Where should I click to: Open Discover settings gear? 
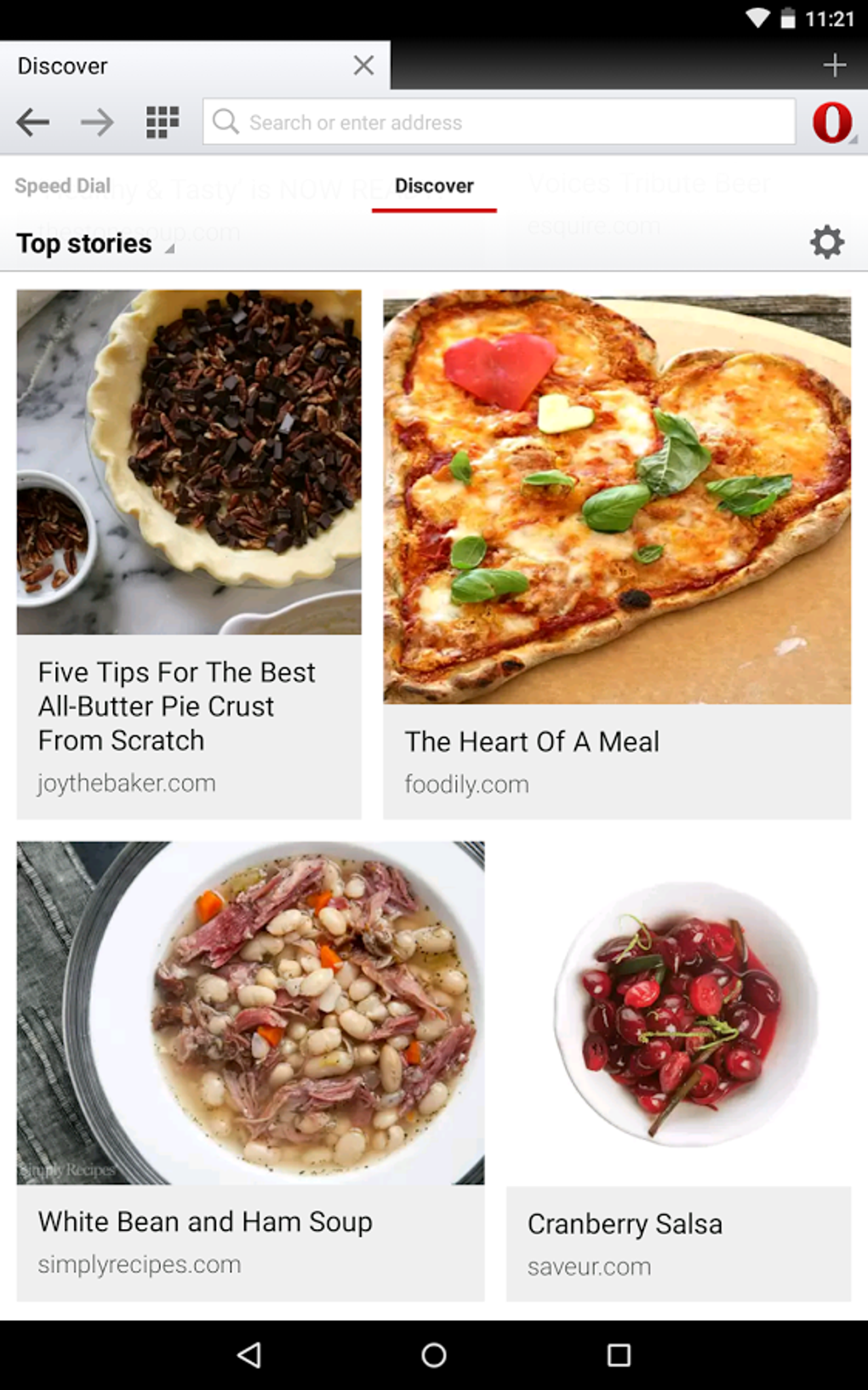click(826, 243)
